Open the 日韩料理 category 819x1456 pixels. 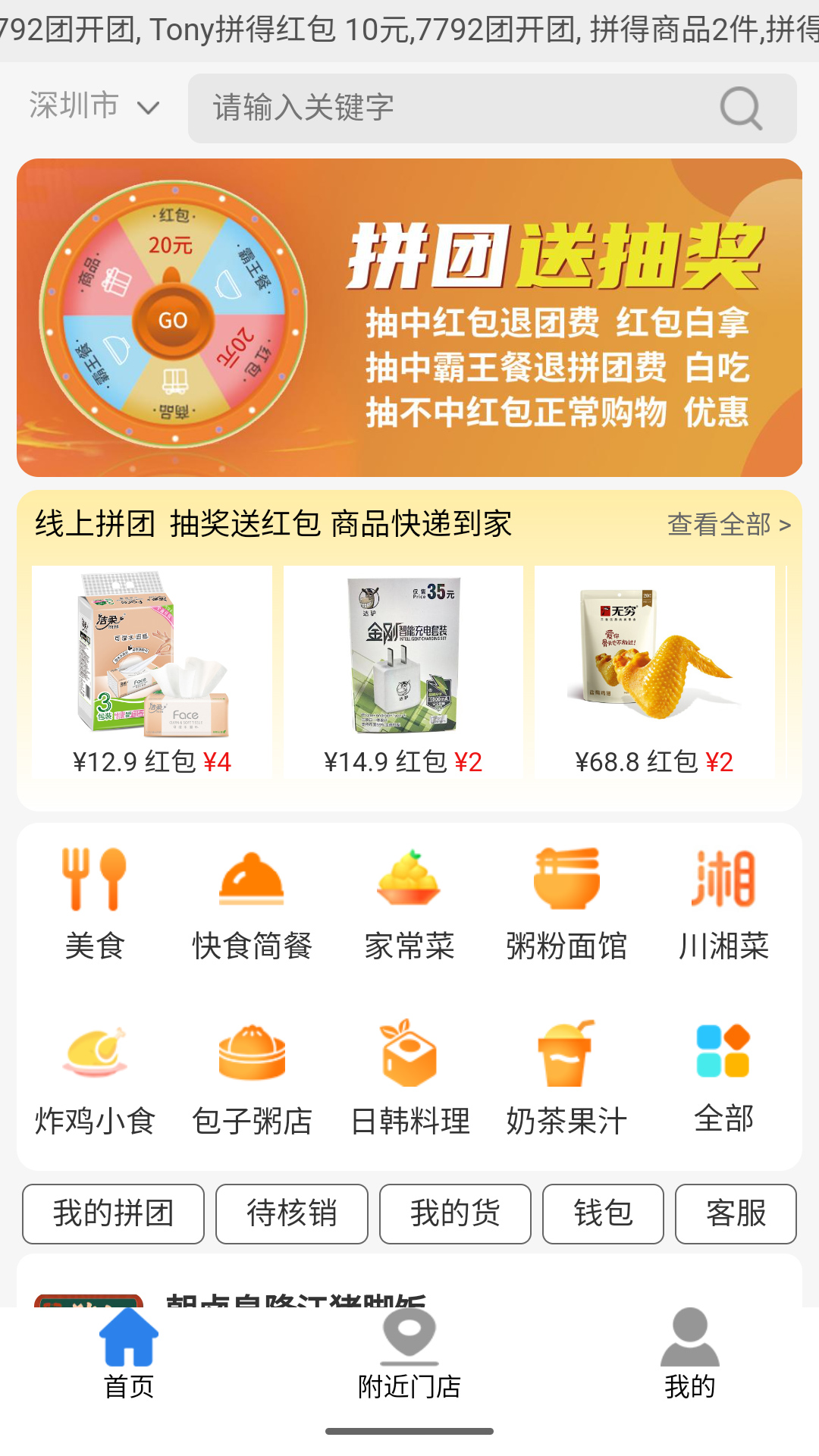click(x=409, y=1065)
